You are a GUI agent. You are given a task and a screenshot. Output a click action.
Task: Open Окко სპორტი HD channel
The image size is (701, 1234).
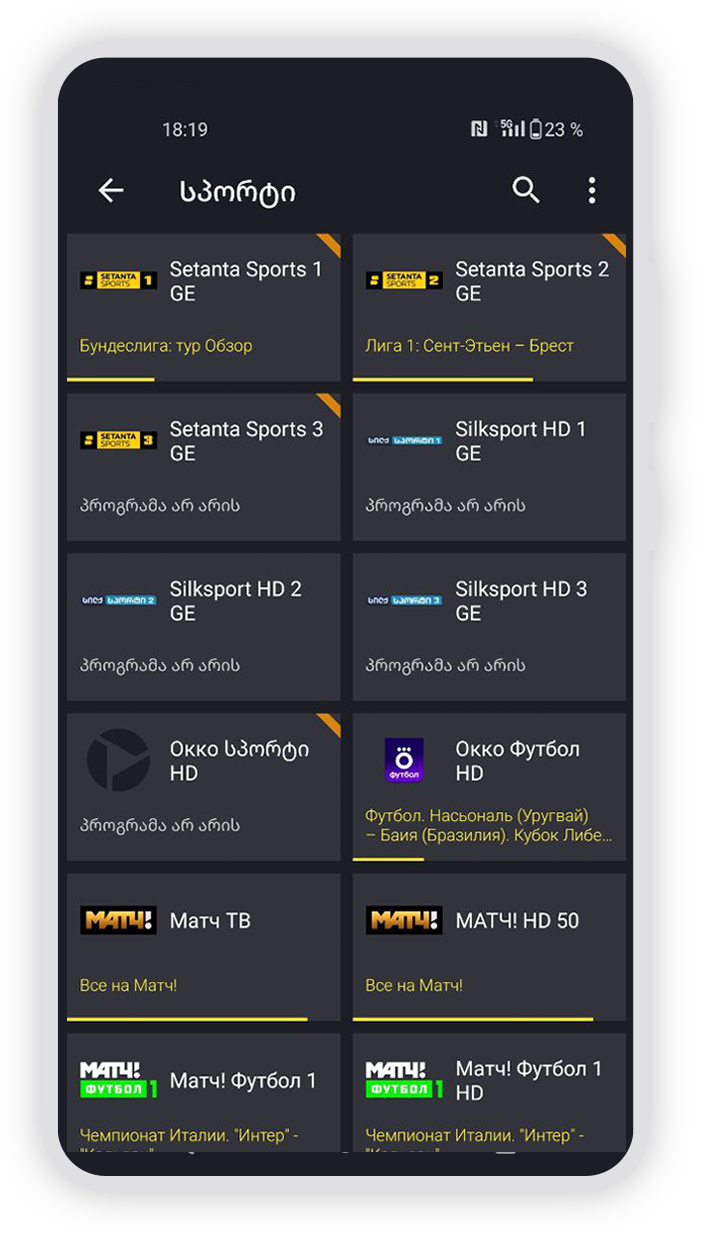click(204, 786)
